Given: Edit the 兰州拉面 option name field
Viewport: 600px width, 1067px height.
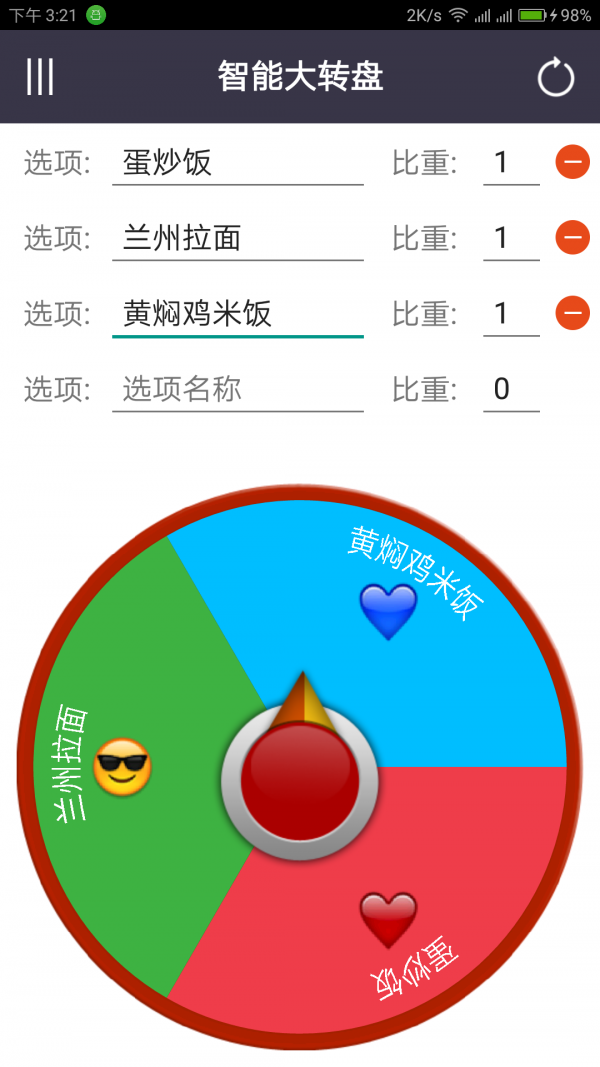Looking at the screenshot, I should coord(237,238).
